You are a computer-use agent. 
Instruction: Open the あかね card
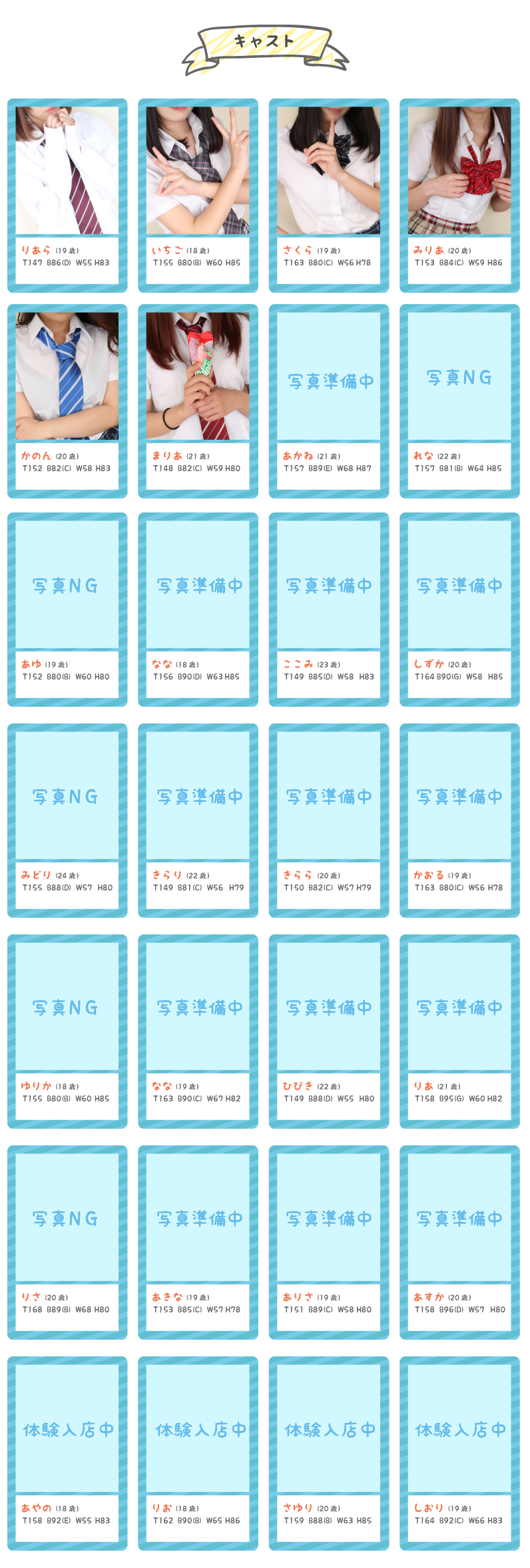click(328, 401)
